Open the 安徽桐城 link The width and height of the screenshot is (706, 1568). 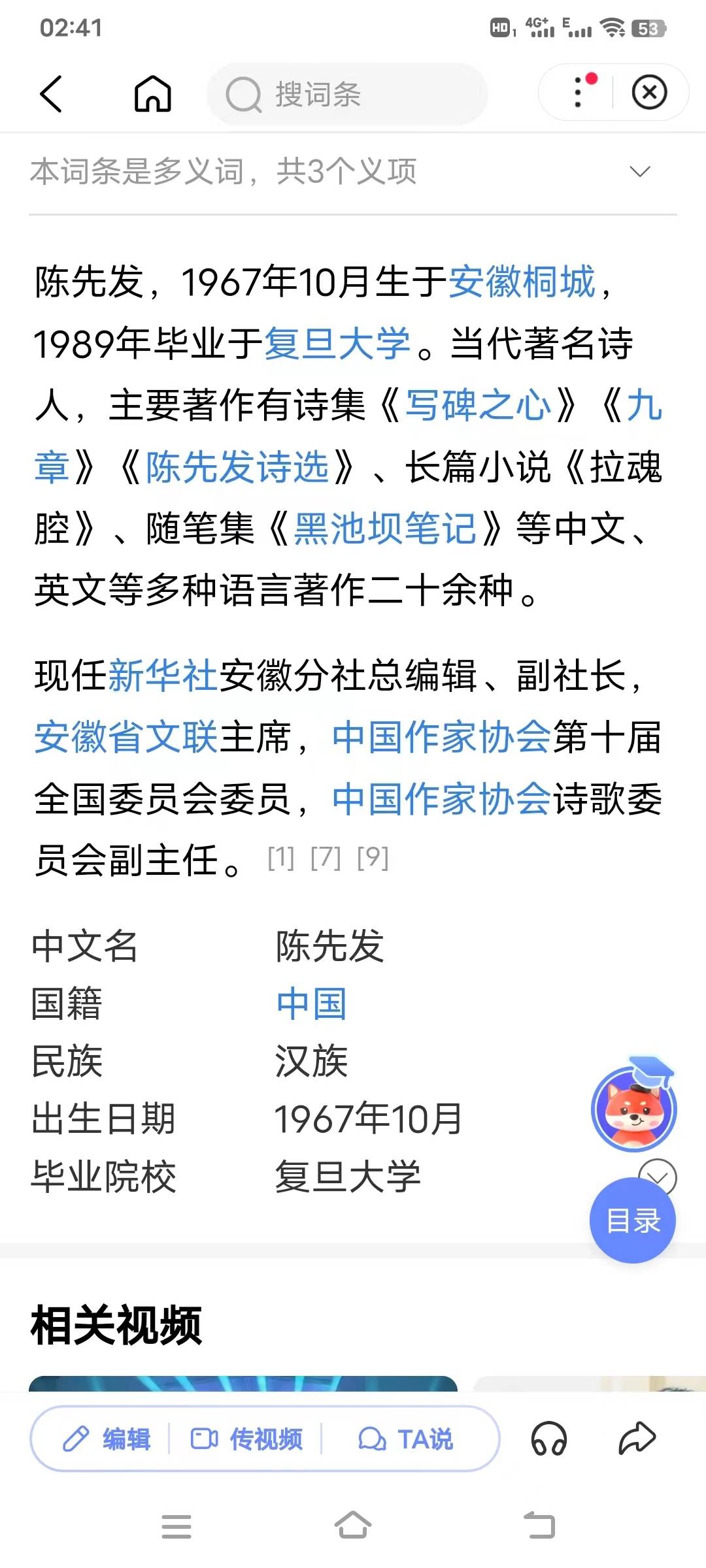(x=521, y=282)
